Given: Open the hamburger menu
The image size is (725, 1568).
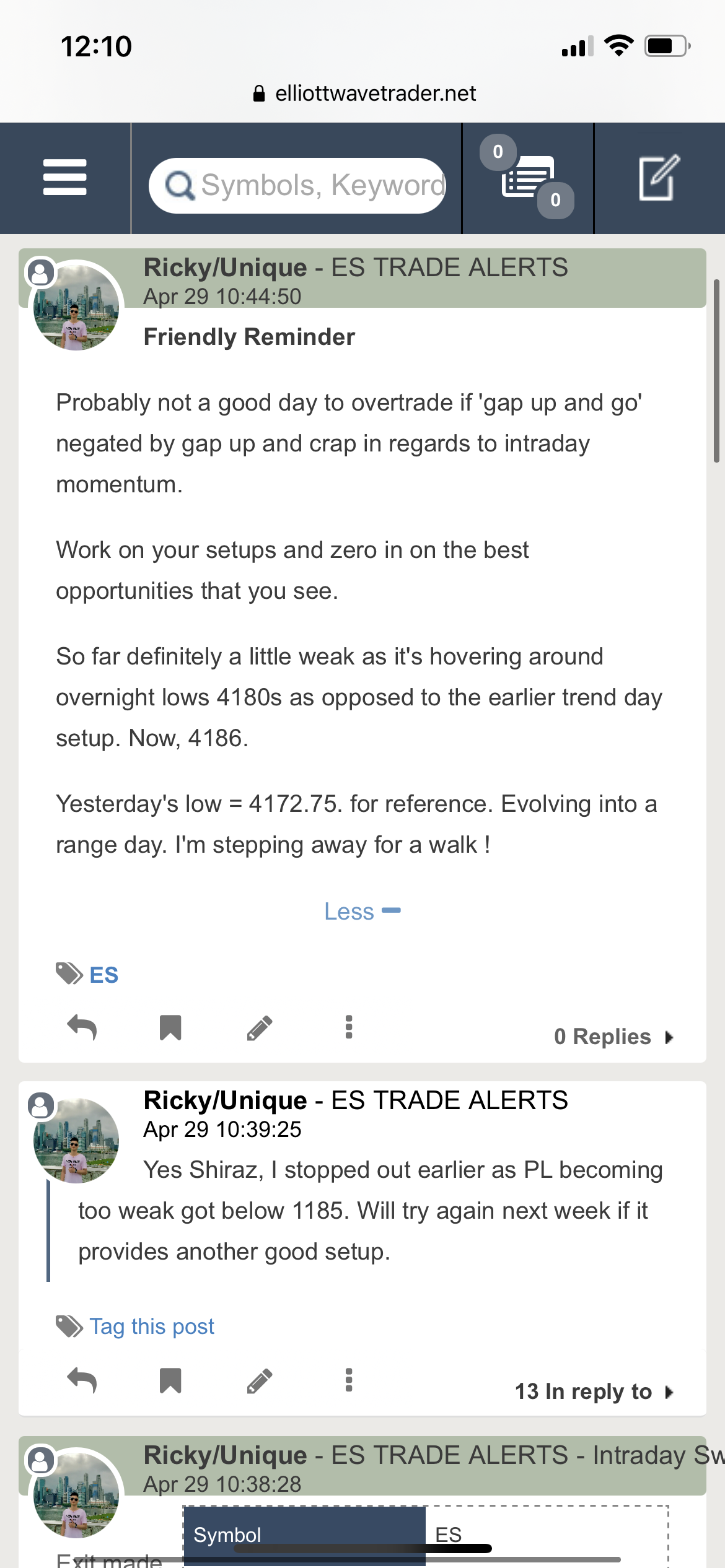Looking at the screenshot, I should (x=65, y=178).
